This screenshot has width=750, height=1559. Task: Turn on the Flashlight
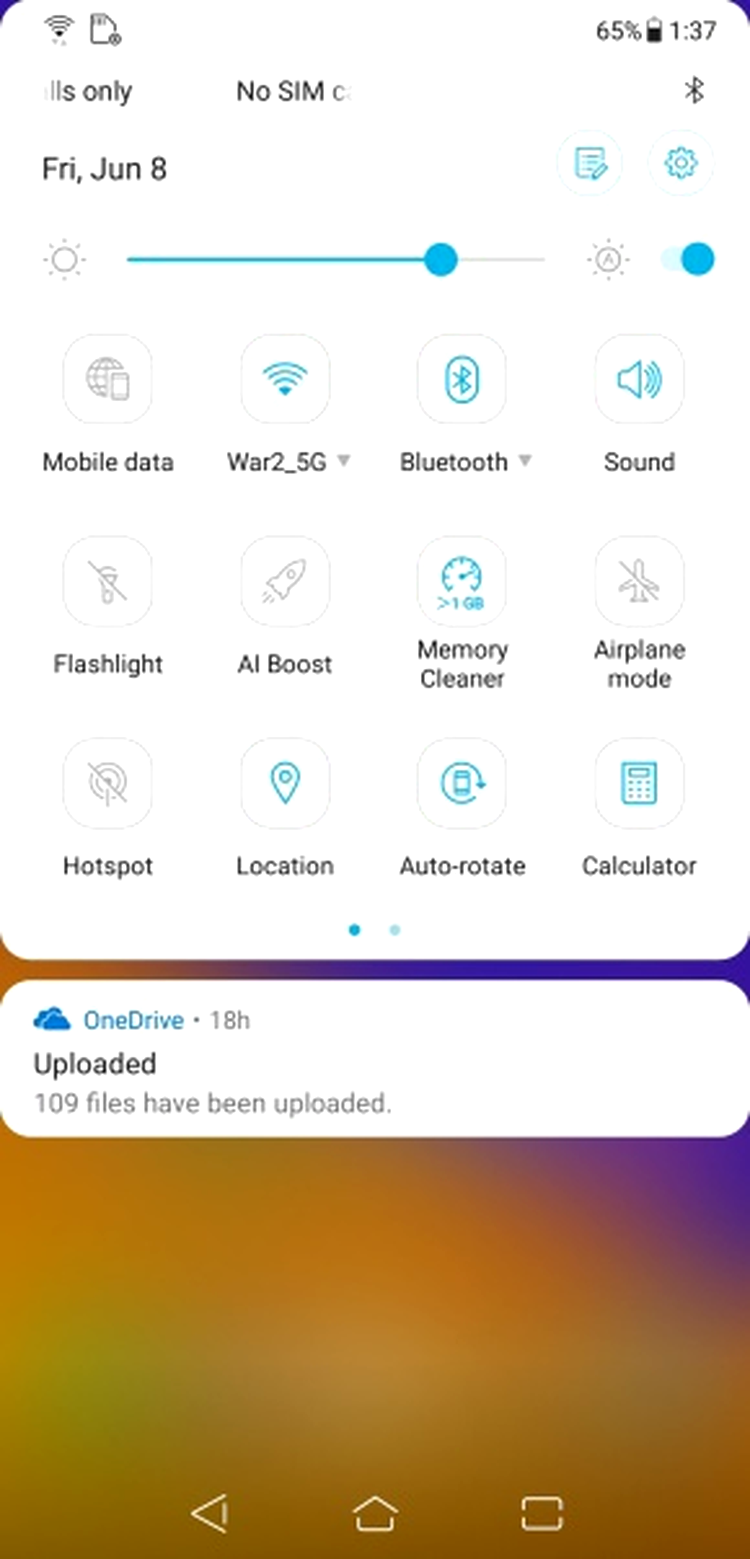click(107, 582)
